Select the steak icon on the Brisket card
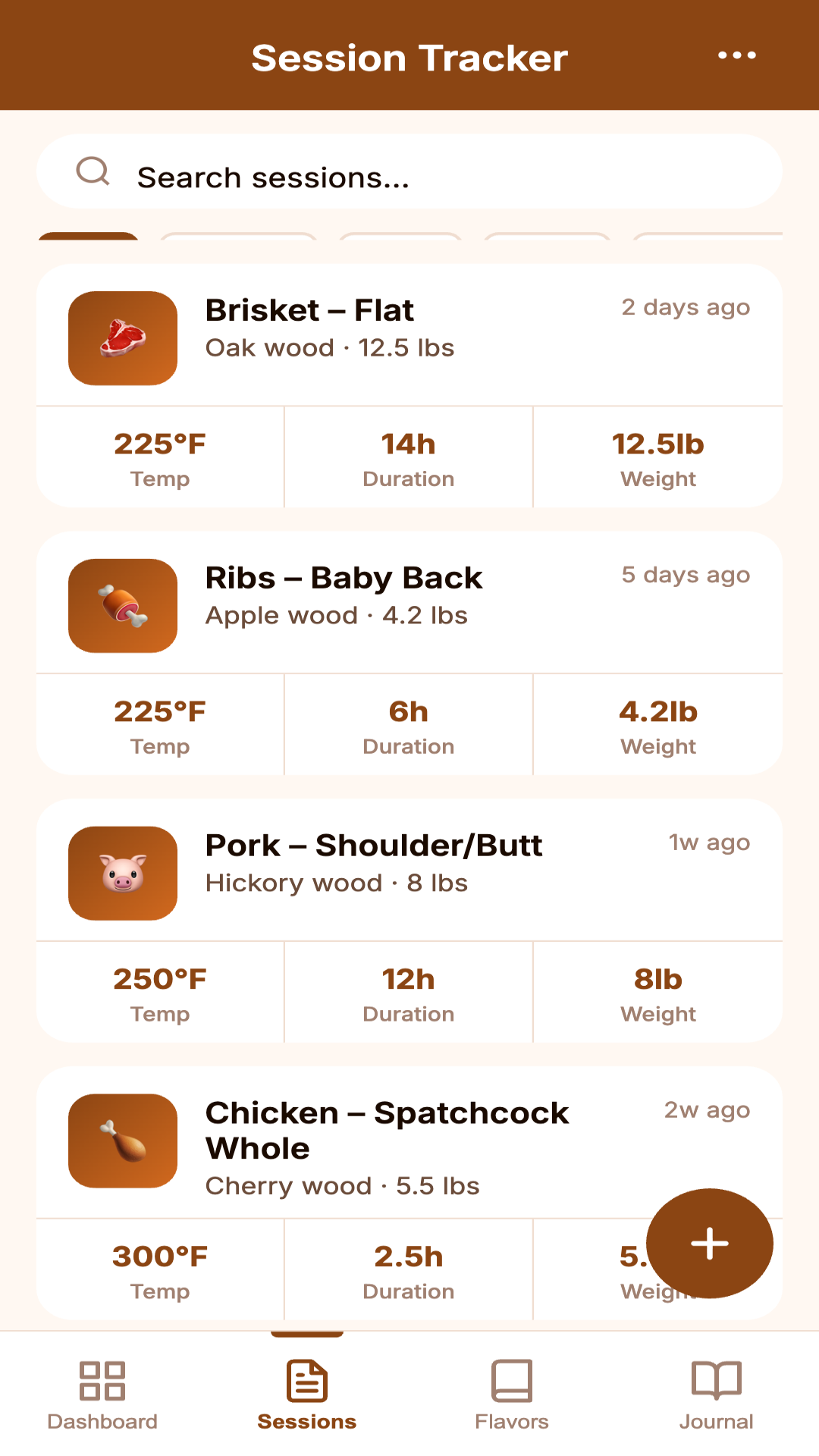 pos(123,338)
